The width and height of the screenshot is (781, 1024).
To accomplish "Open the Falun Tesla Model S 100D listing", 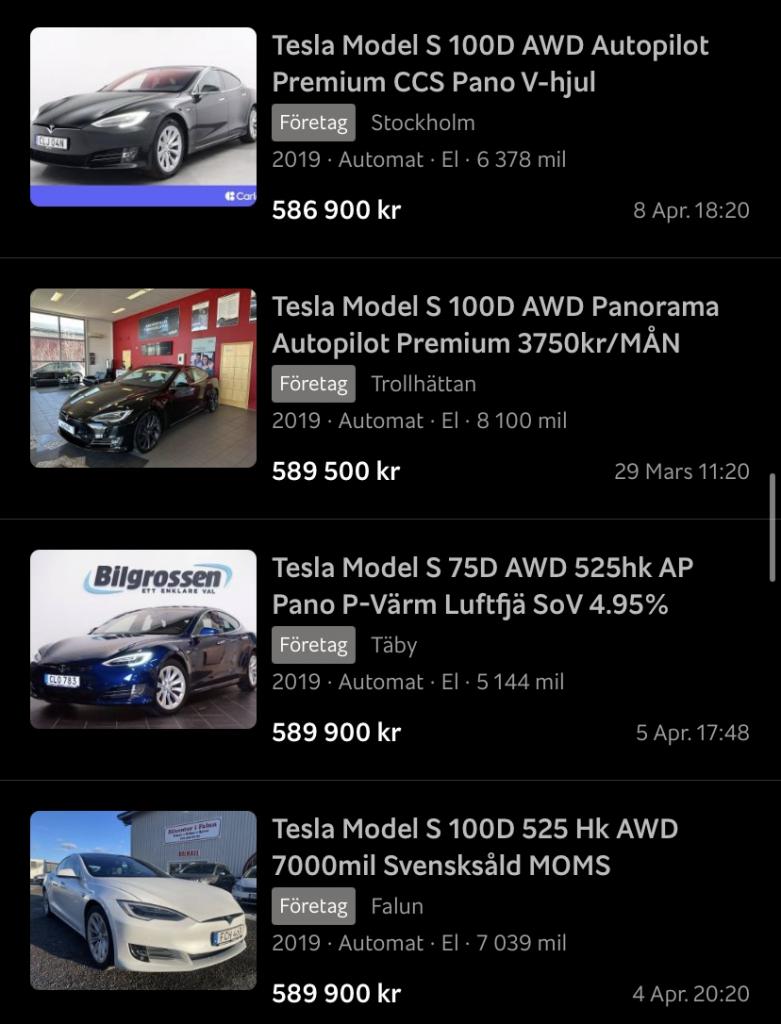I will tap(475, 847).
